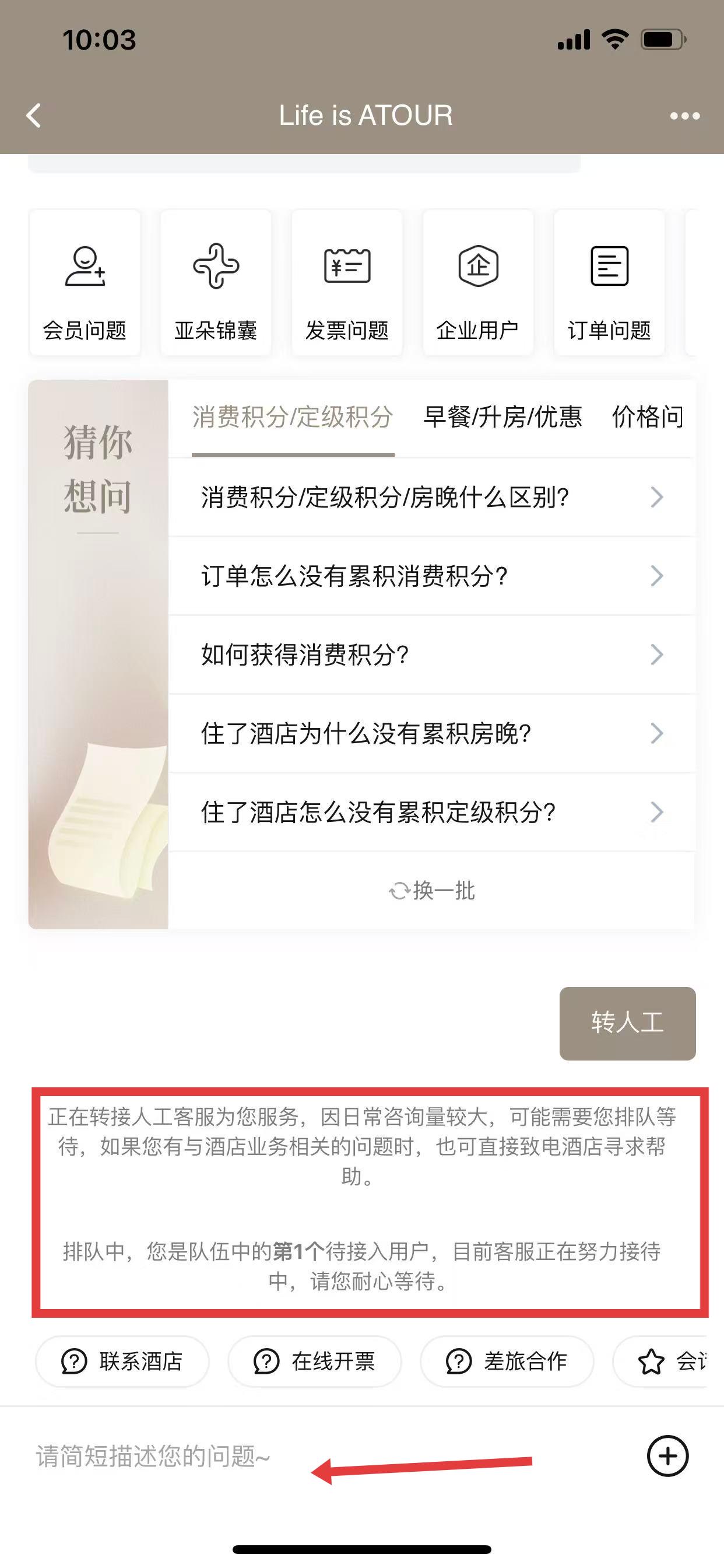Open question 住了酒店为什么没有累积房晚?

[x=431, y=733]
